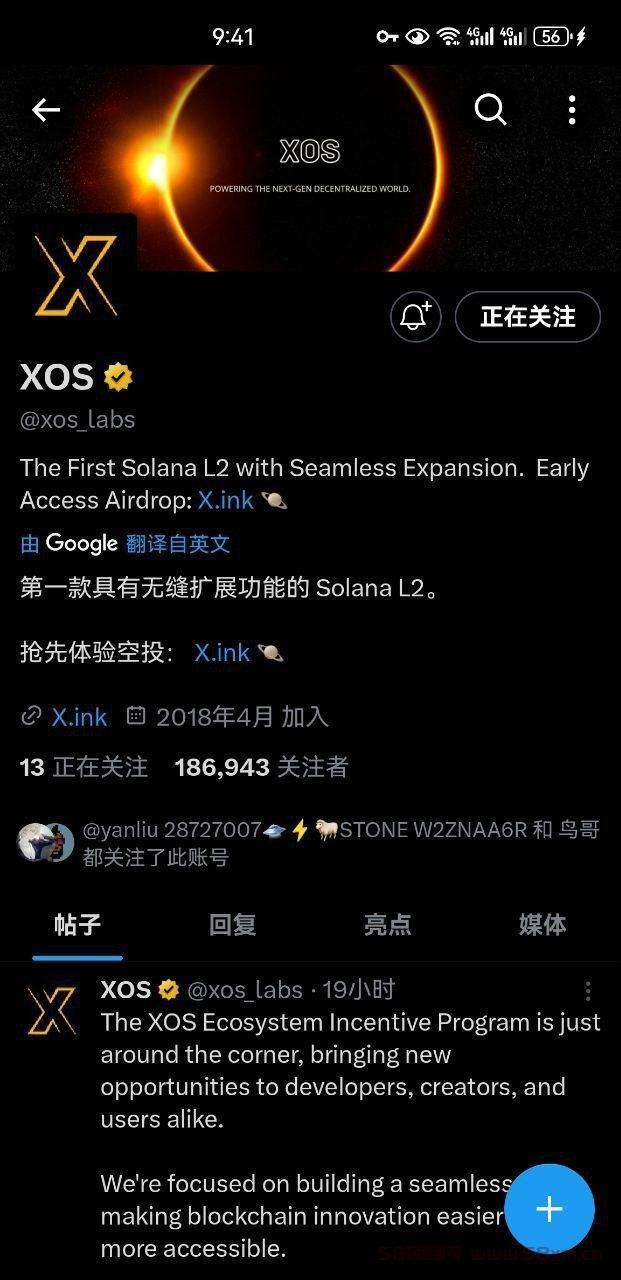The image size is (621, 1280).
Task: View the 13 正在关注 following list
Action: pos(84,767)
